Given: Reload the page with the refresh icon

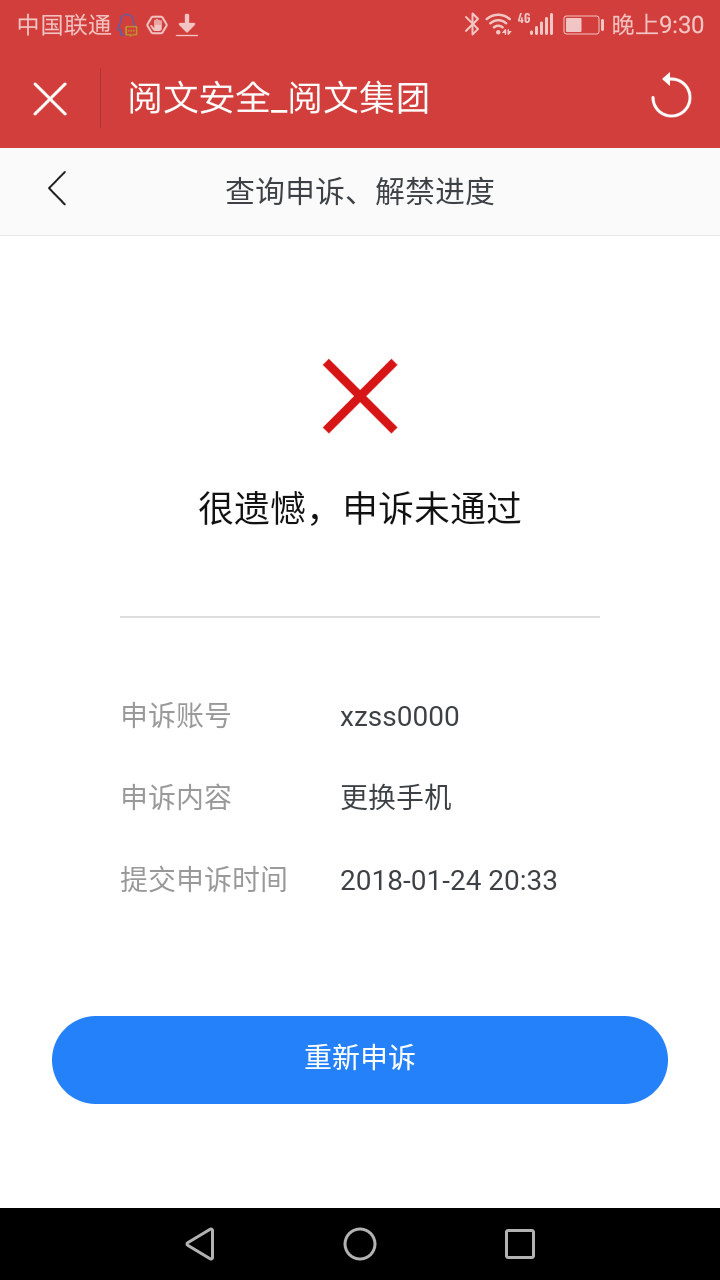Looking at the screenshot, I should coord(671,97).
